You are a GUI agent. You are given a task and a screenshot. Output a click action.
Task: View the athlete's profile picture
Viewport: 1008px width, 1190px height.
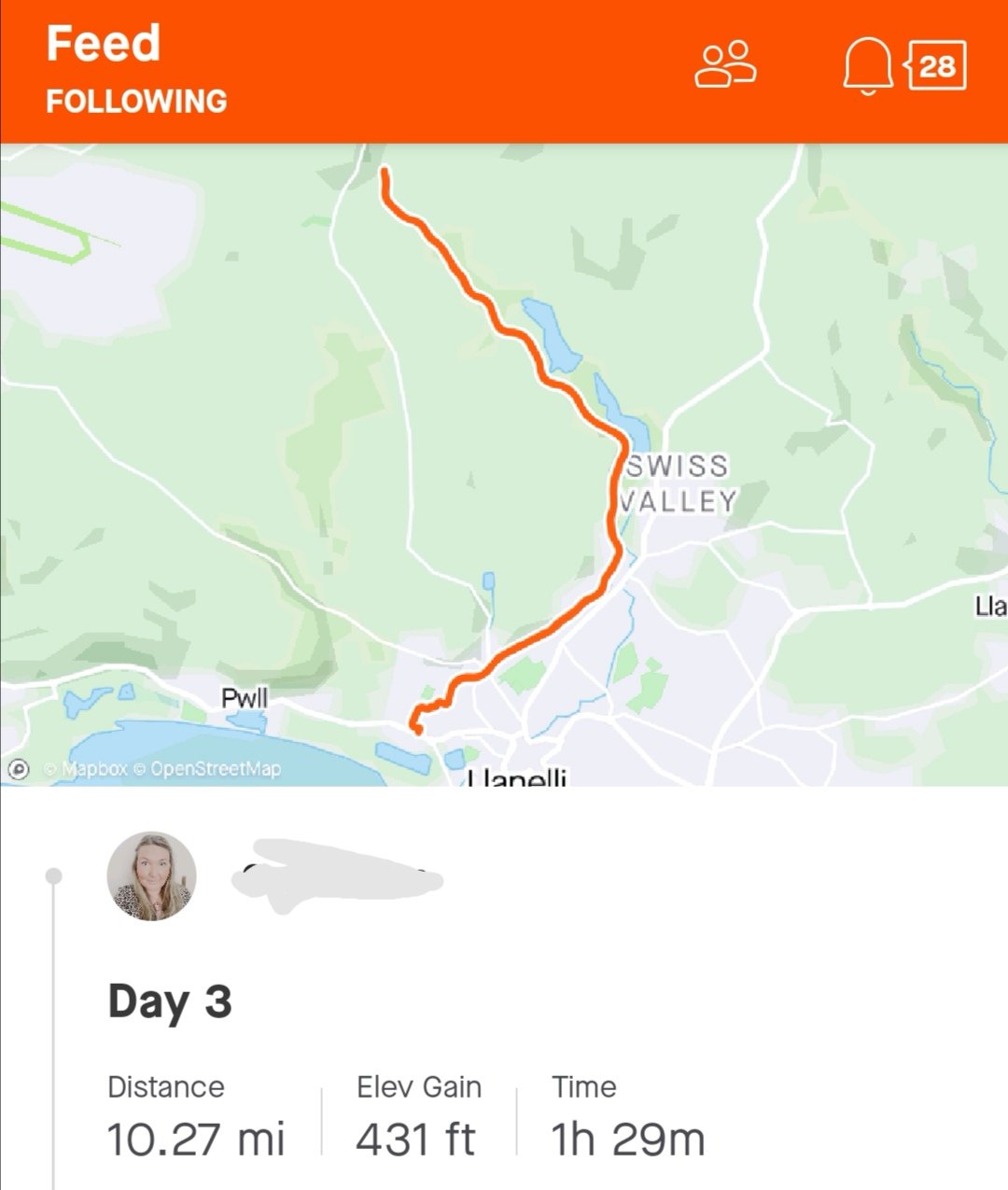pos(152,876)
